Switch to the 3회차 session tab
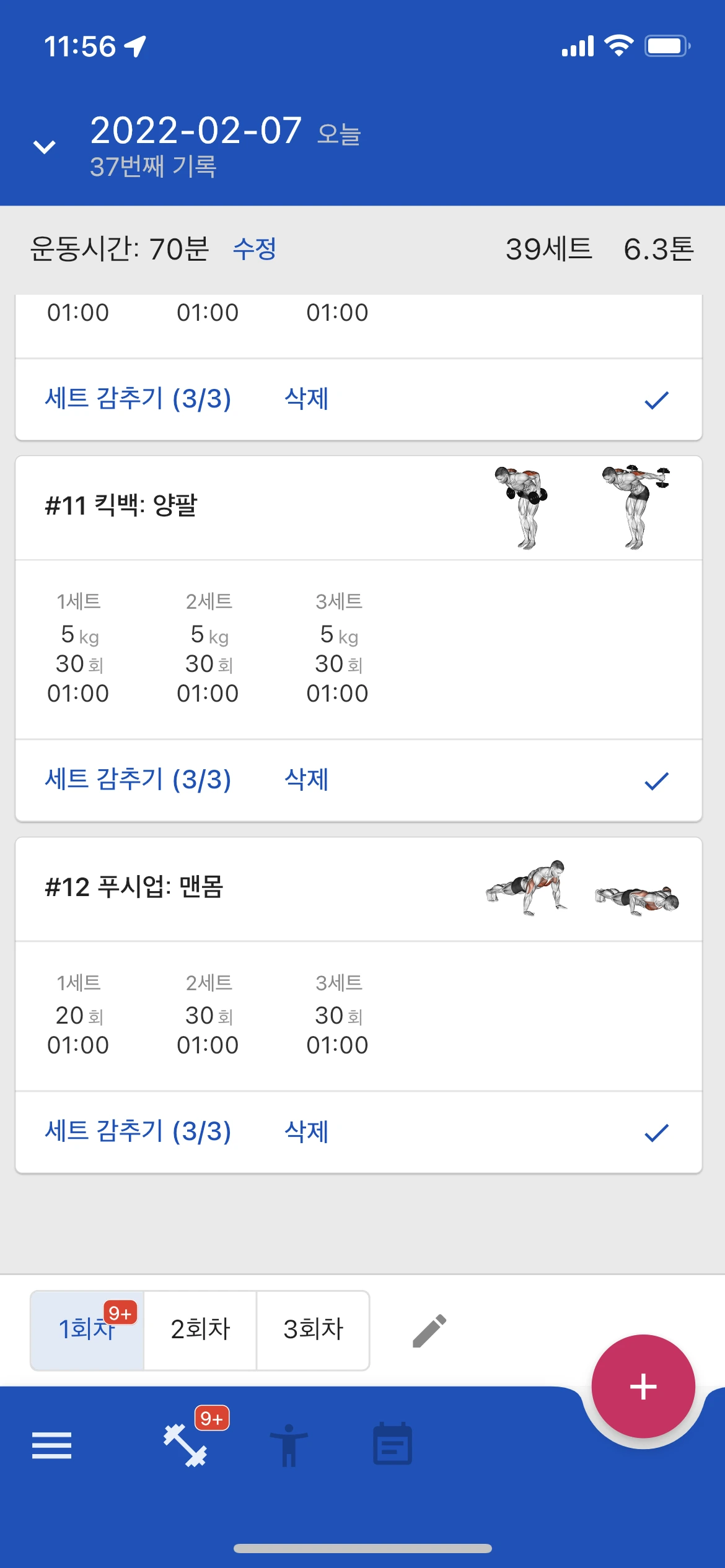The width and height of the screenshot is (725, 1568). click(313, 1330)
